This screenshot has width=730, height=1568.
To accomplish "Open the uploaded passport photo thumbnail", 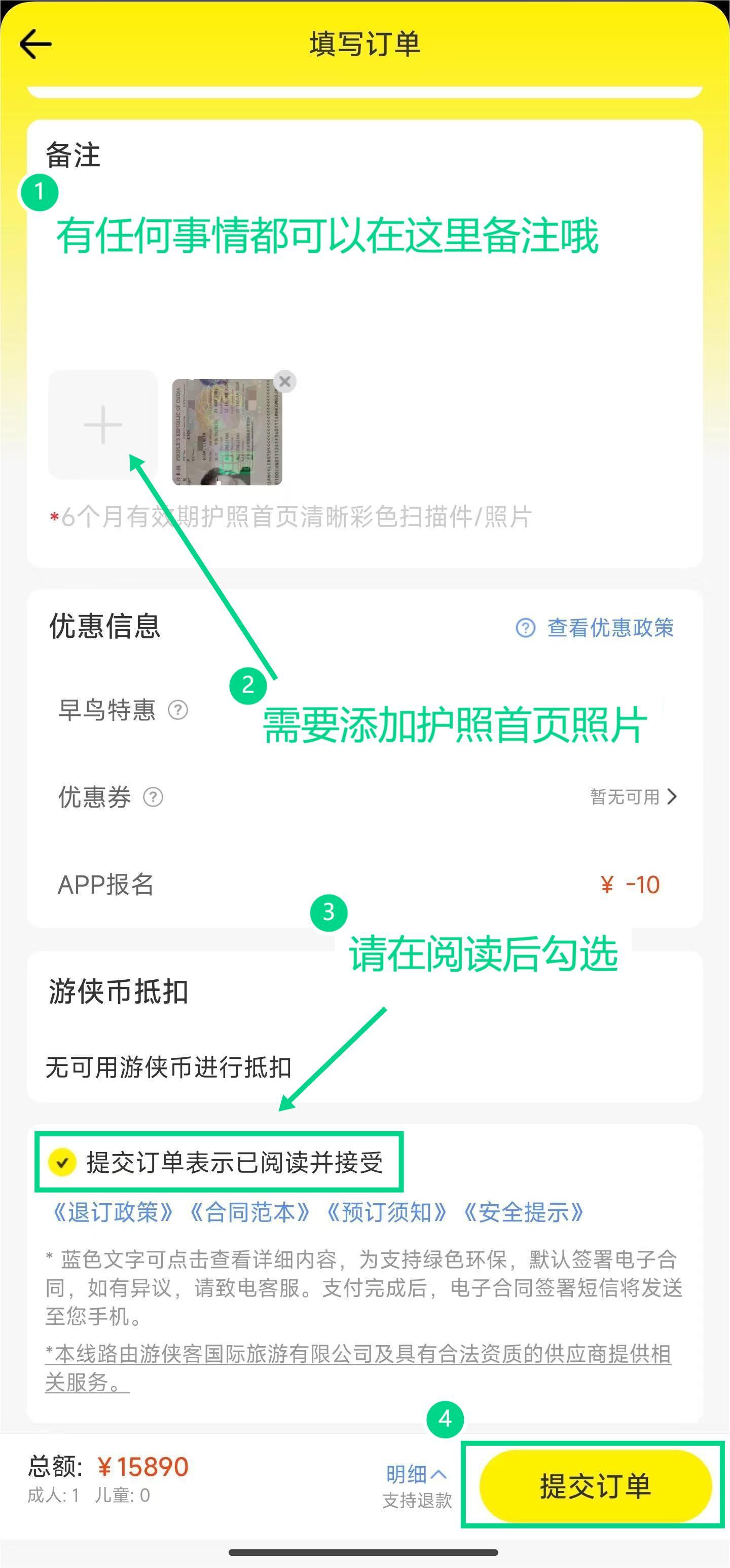I will (x=227, y=432).
